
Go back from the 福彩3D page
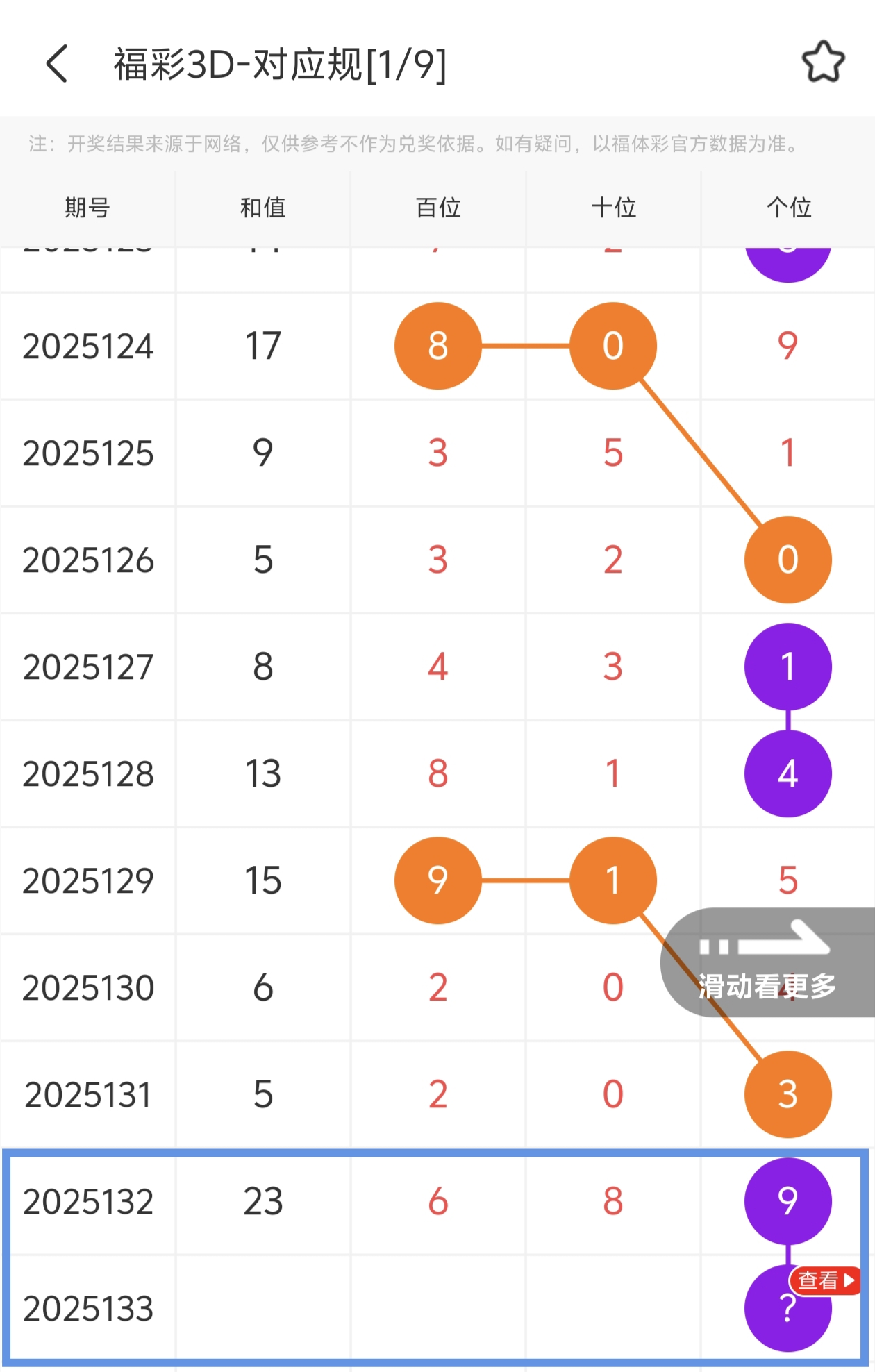click(x=58, y=64)
